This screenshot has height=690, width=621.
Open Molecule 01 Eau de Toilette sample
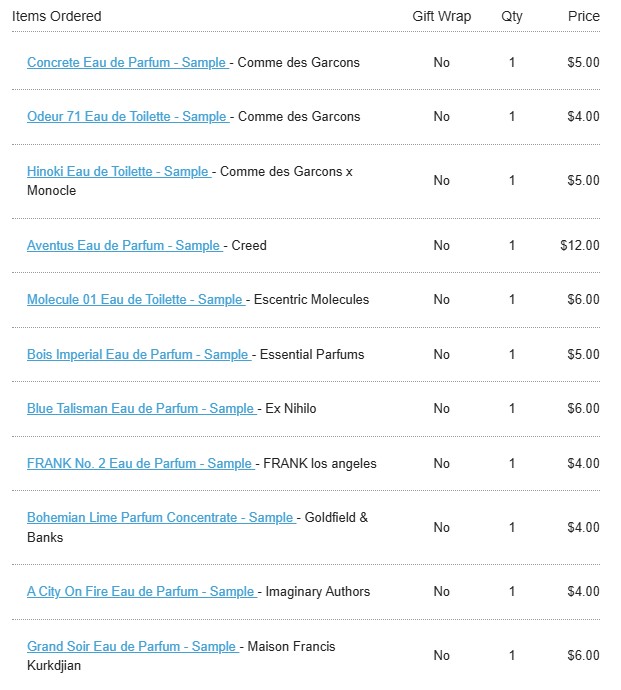click(135, 299)
